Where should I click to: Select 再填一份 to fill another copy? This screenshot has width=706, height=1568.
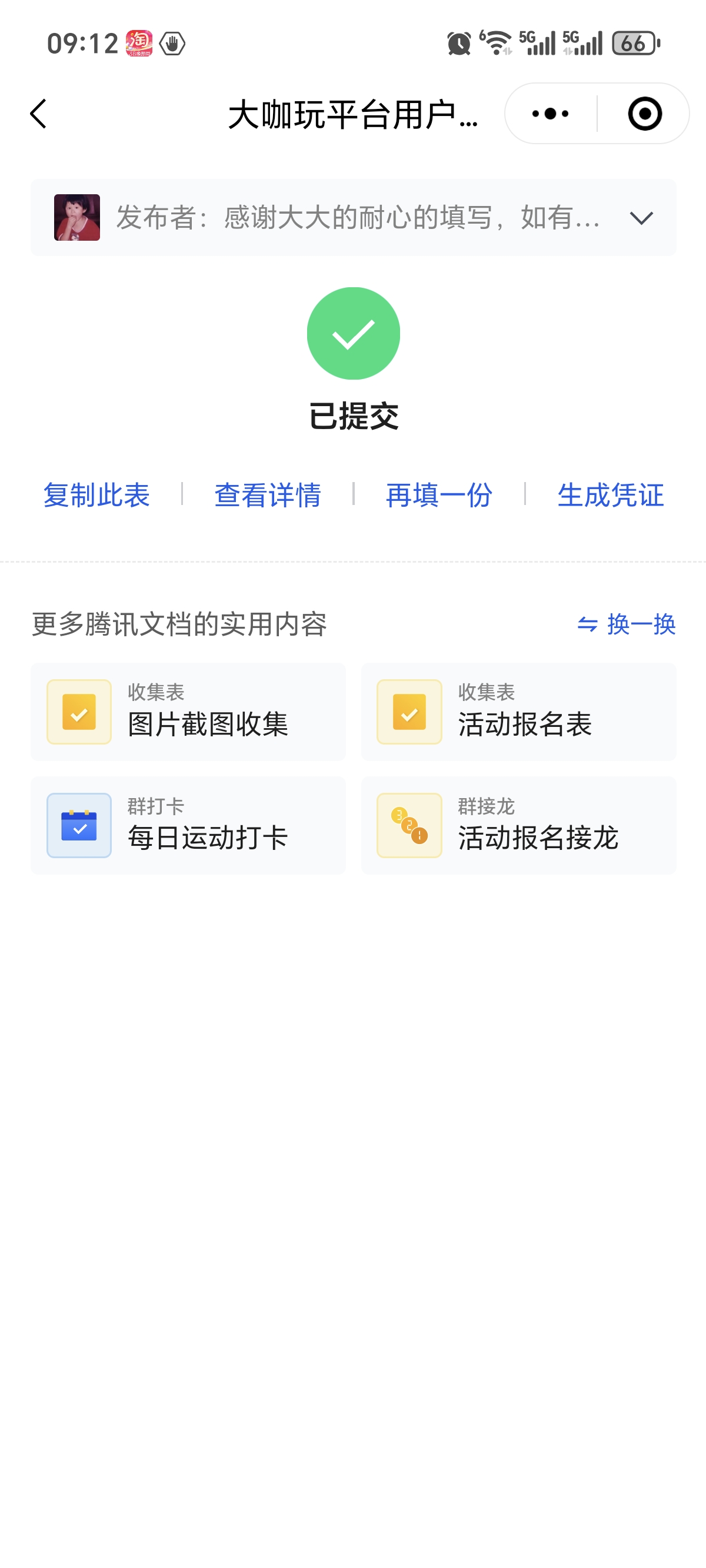[x=439, y=495]
